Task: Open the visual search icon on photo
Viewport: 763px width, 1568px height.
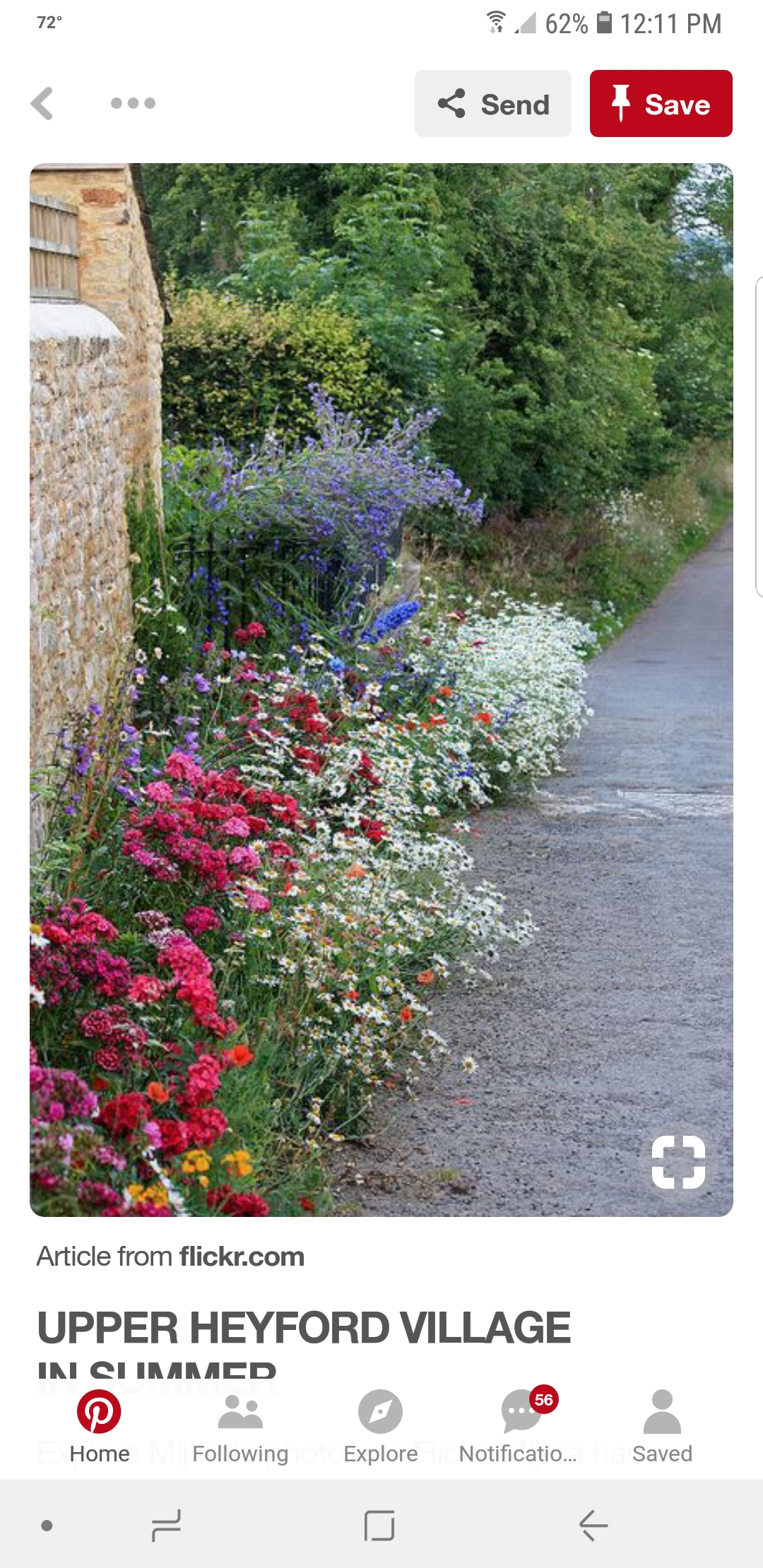Action: point(678,1162)
